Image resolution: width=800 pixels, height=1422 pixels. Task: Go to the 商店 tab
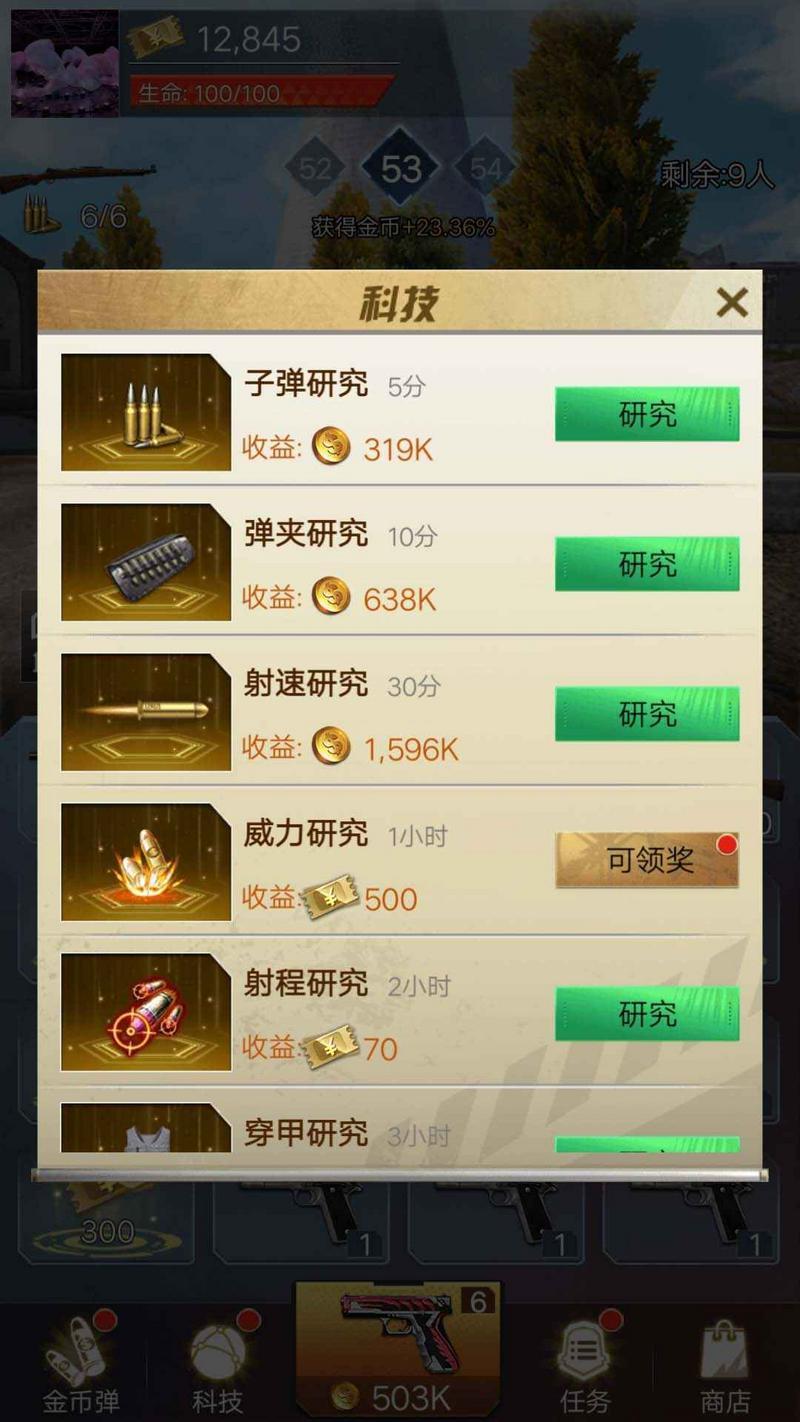(723, 1365)
